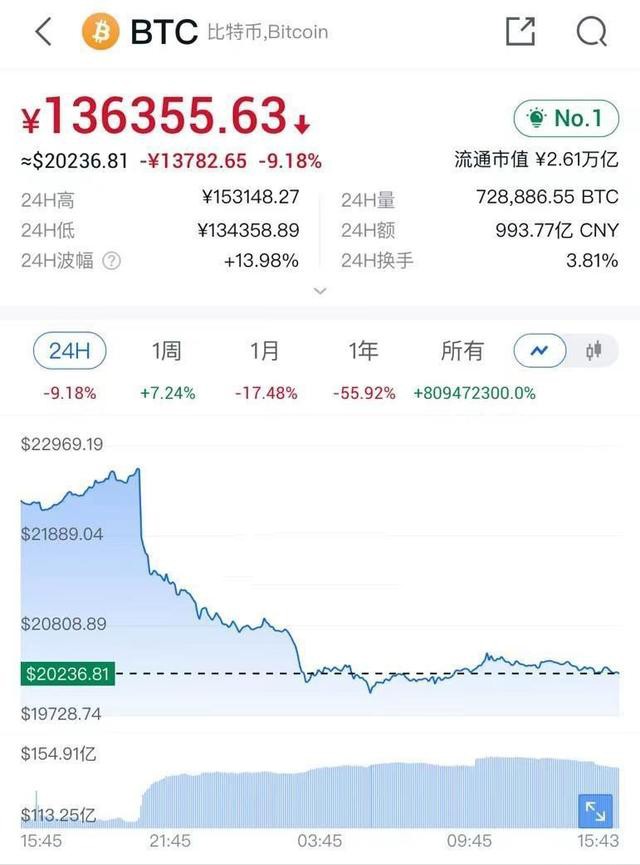640x865 pixels.
Task: Expand more stats with the down chevron
Action: (320, 291)
